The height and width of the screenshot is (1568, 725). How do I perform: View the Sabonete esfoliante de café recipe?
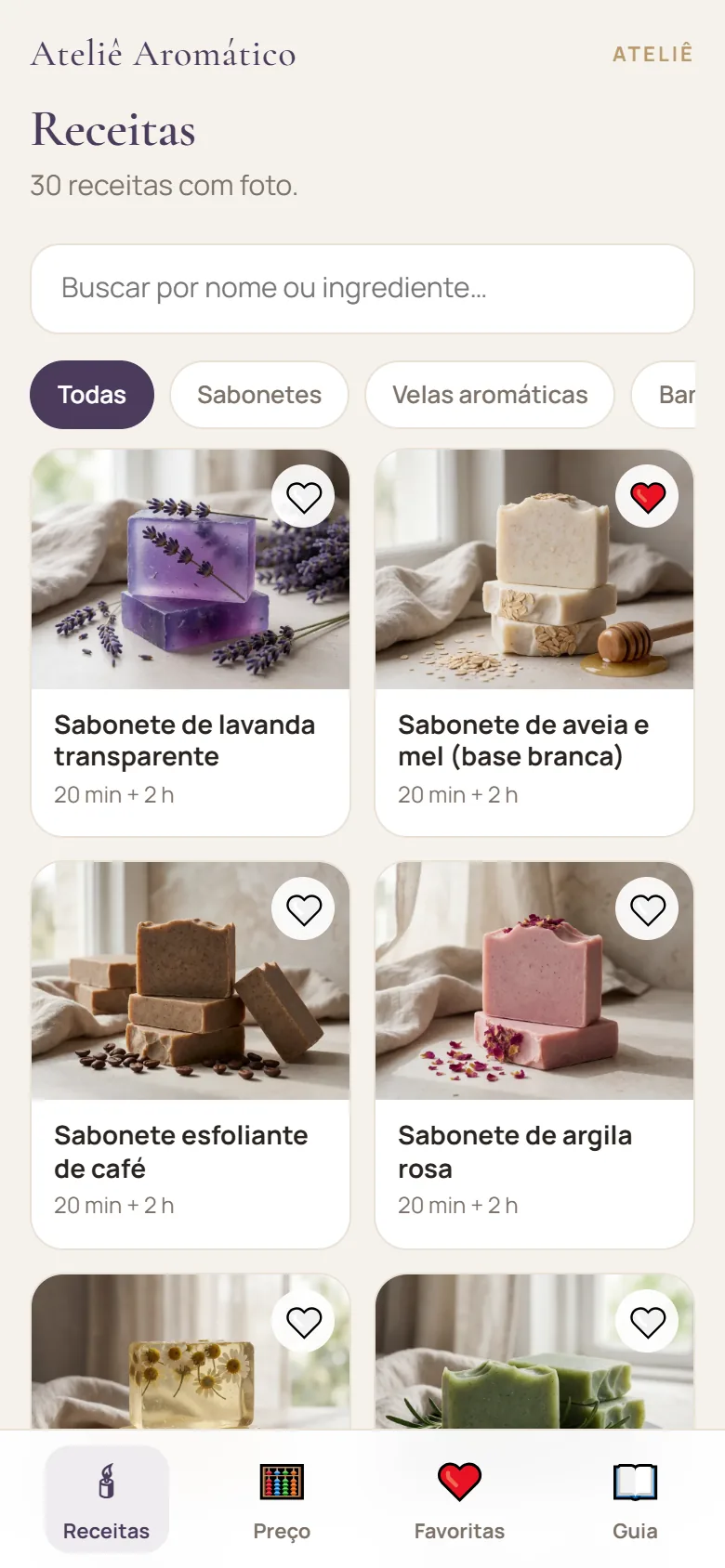pos(191,1055)
